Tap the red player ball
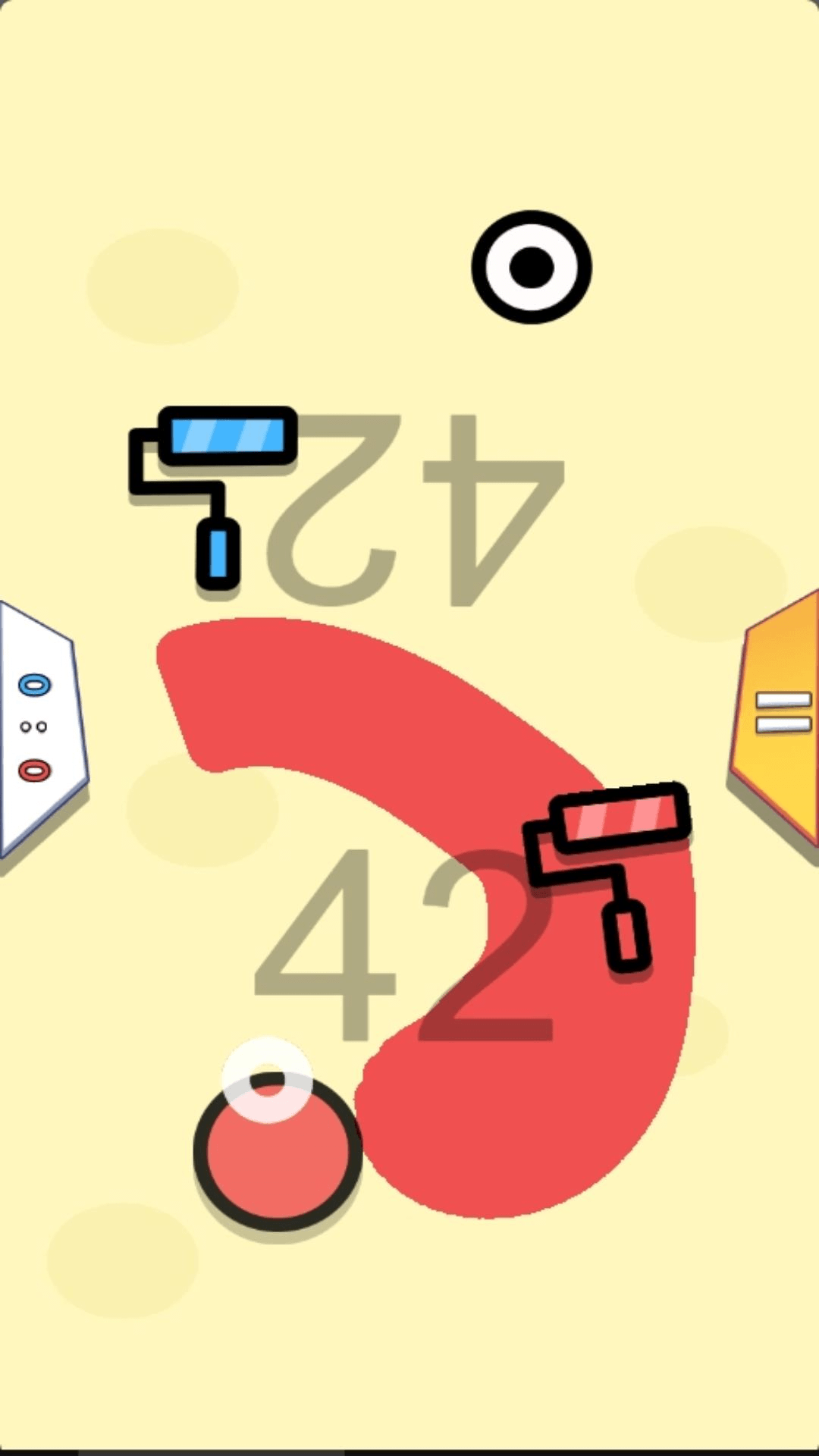The height and width of the screenshot is (1456, 819). [278, 1151]
